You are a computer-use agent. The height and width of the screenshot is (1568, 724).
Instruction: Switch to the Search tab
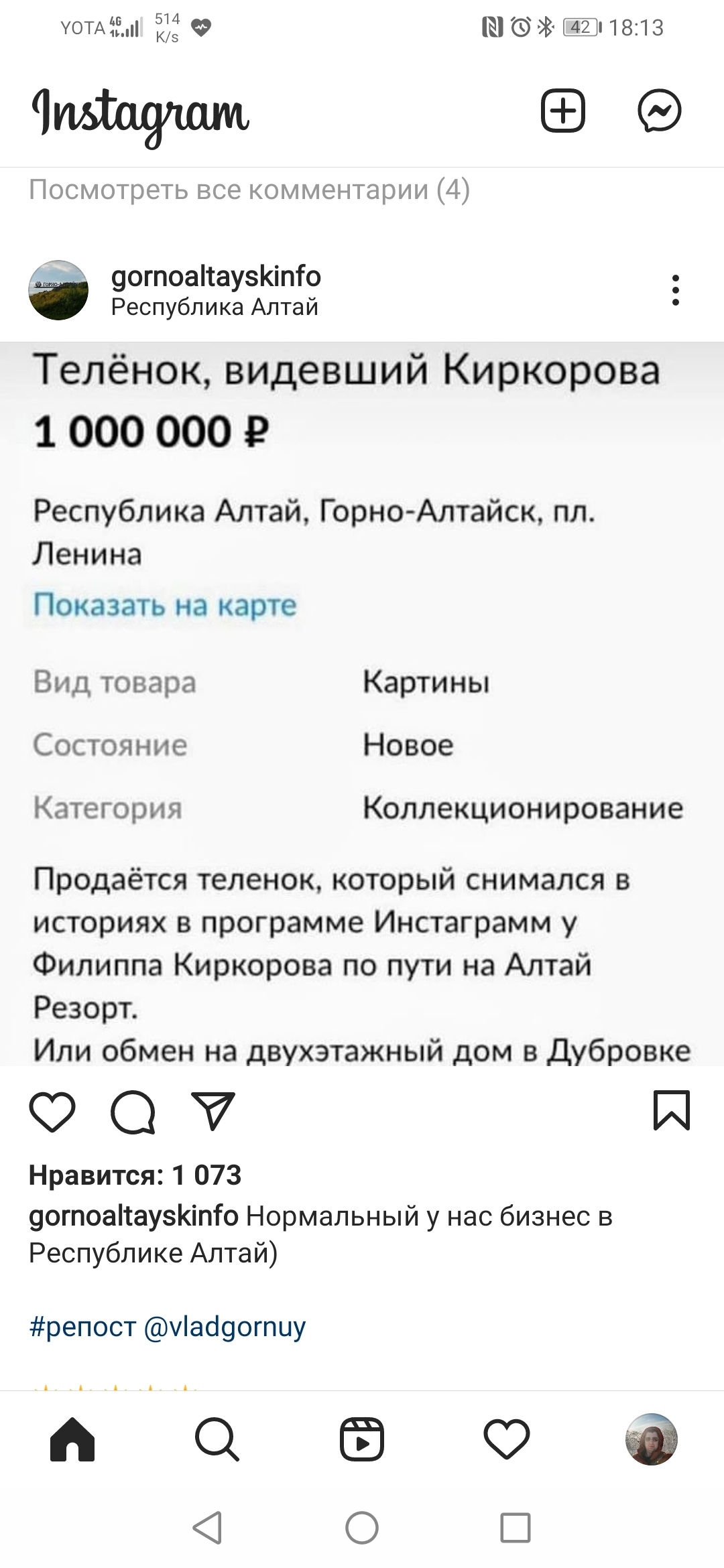click(x=217, y=1439)
